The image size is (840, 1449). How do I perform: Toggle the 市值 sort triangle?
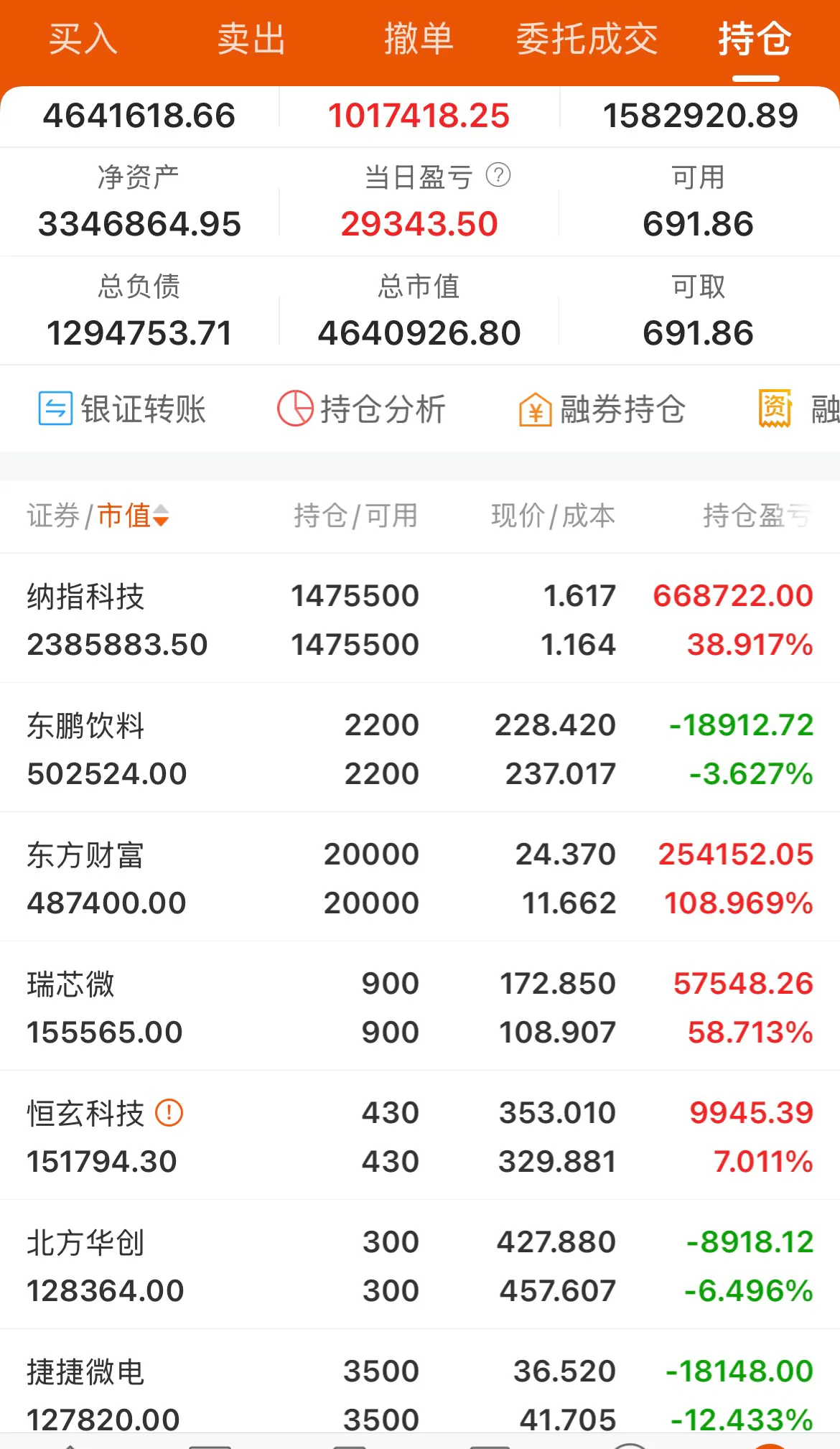[161, 516]
